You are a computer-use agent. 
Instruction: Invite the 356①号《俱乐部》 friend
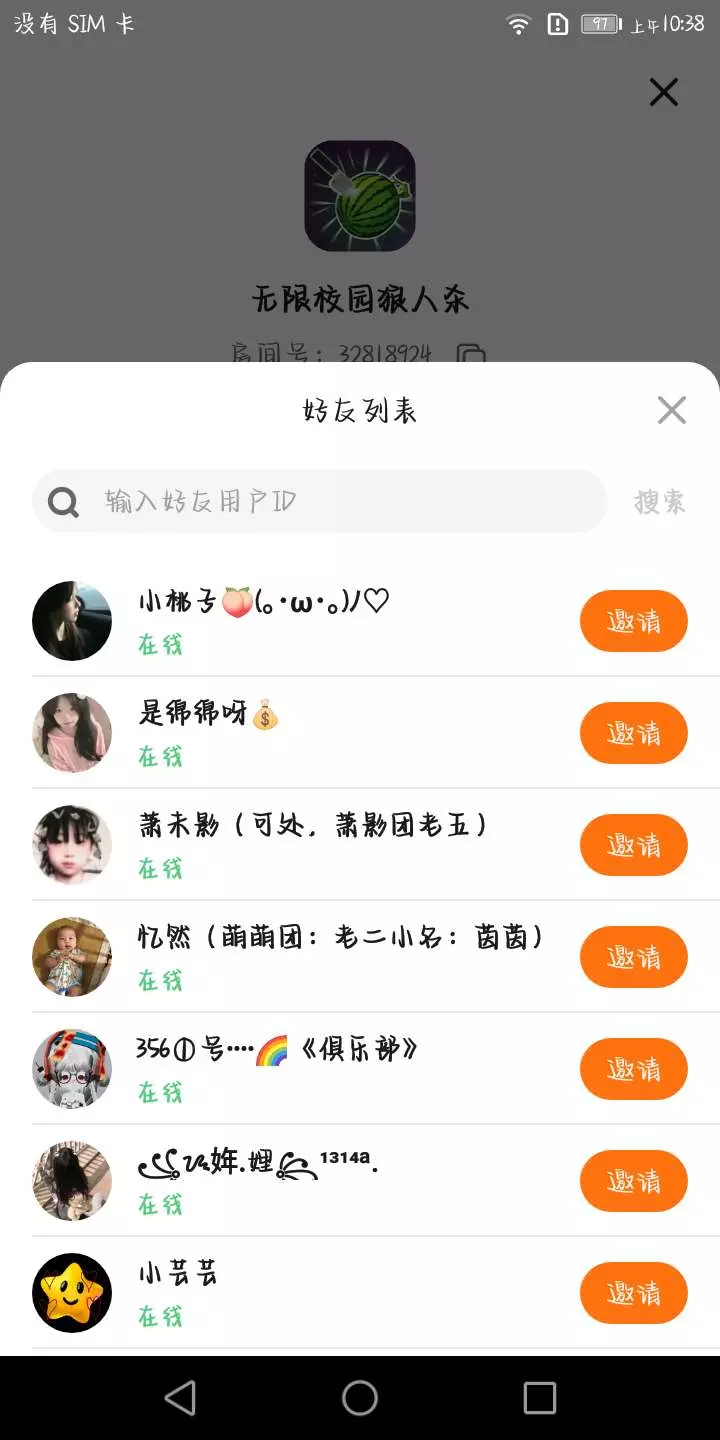click(633, 1069)
